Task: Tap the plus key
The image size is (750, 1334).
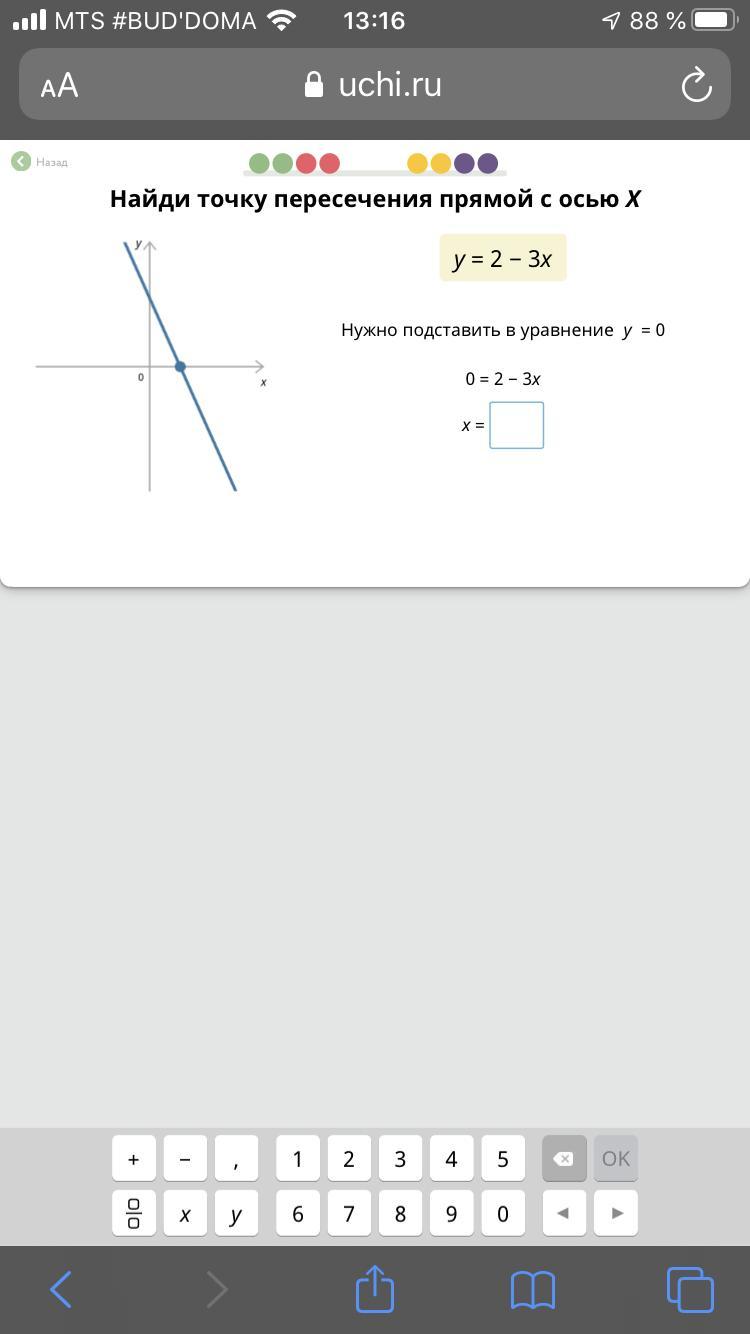Action: [x=134, y=1159]
